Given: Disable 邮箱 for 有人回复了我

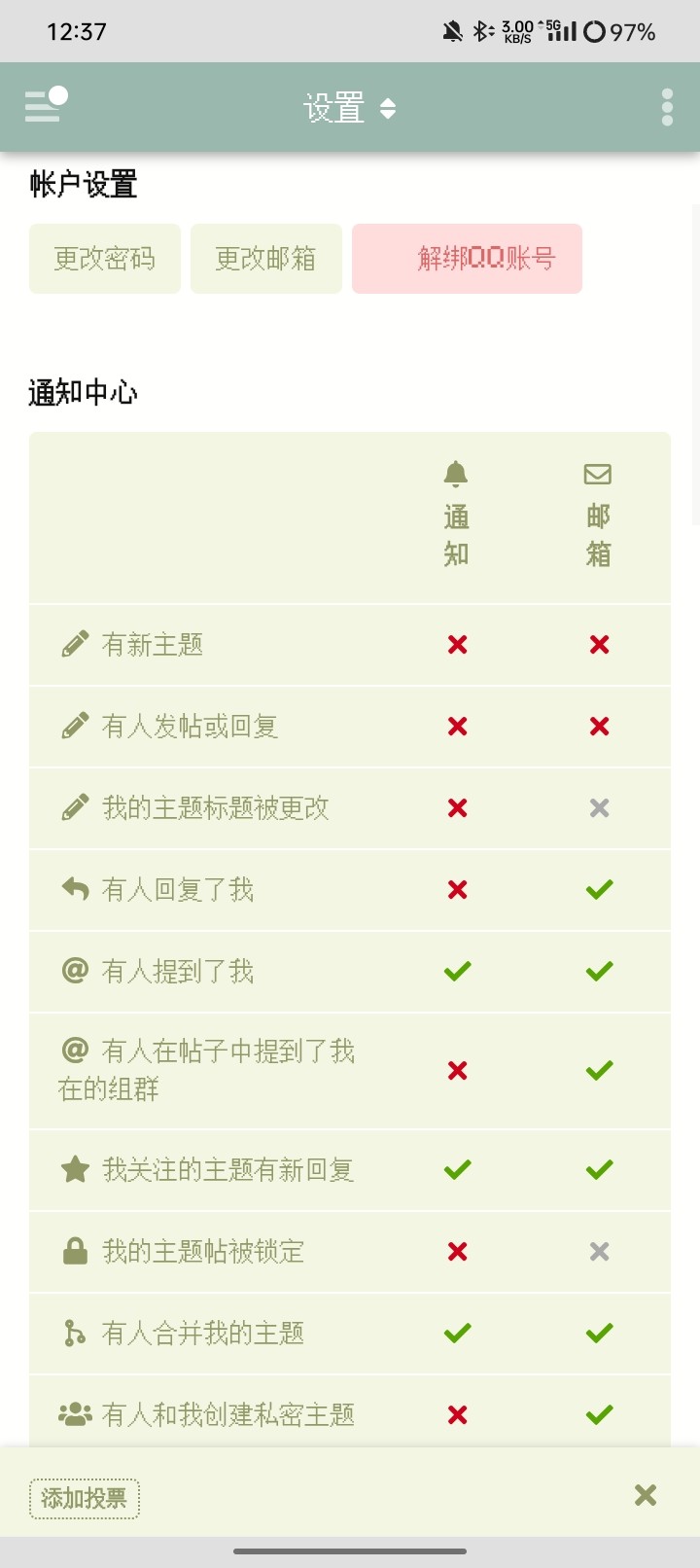Looking at the screenshot, I should 599,889.
